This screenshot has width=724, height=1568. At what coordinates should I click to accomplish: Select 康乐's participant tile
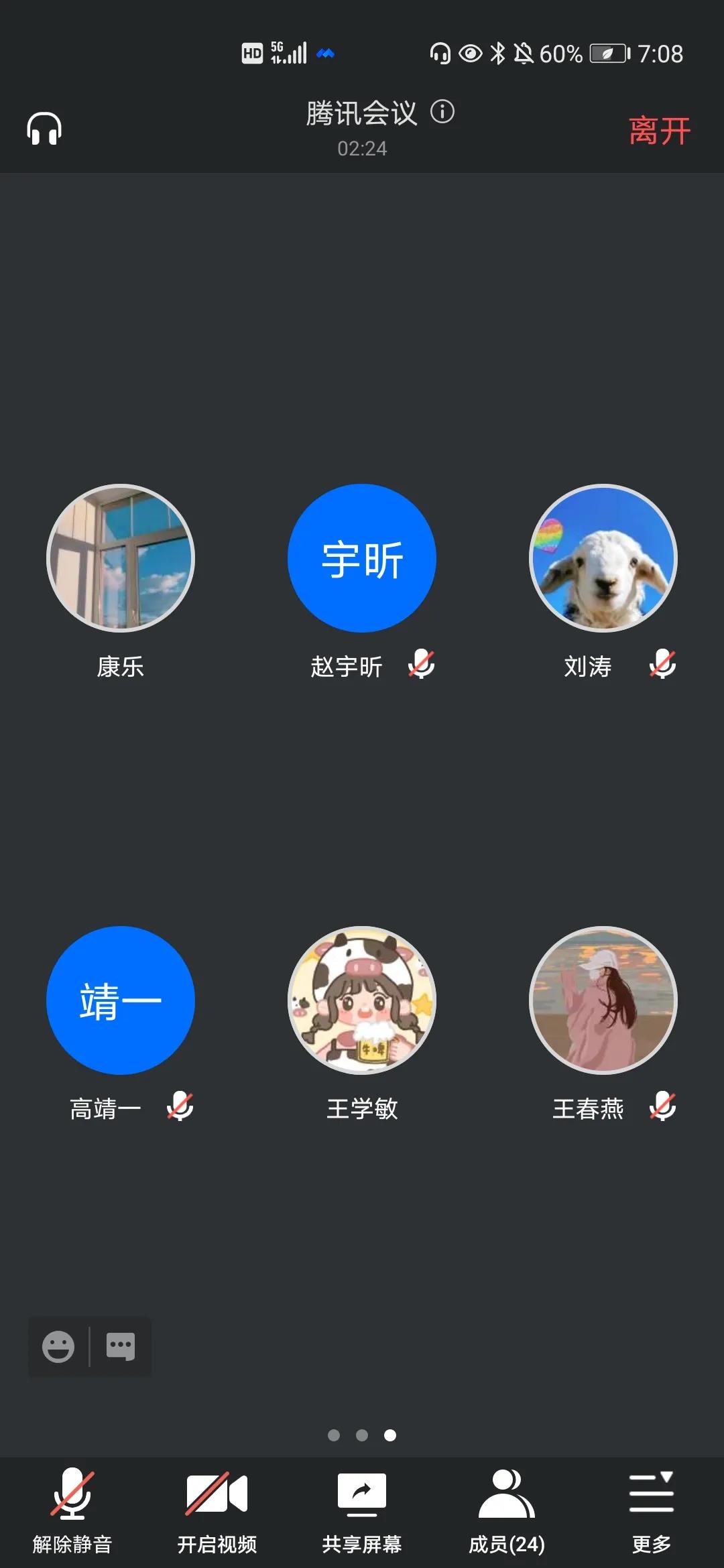click(121, 558)
